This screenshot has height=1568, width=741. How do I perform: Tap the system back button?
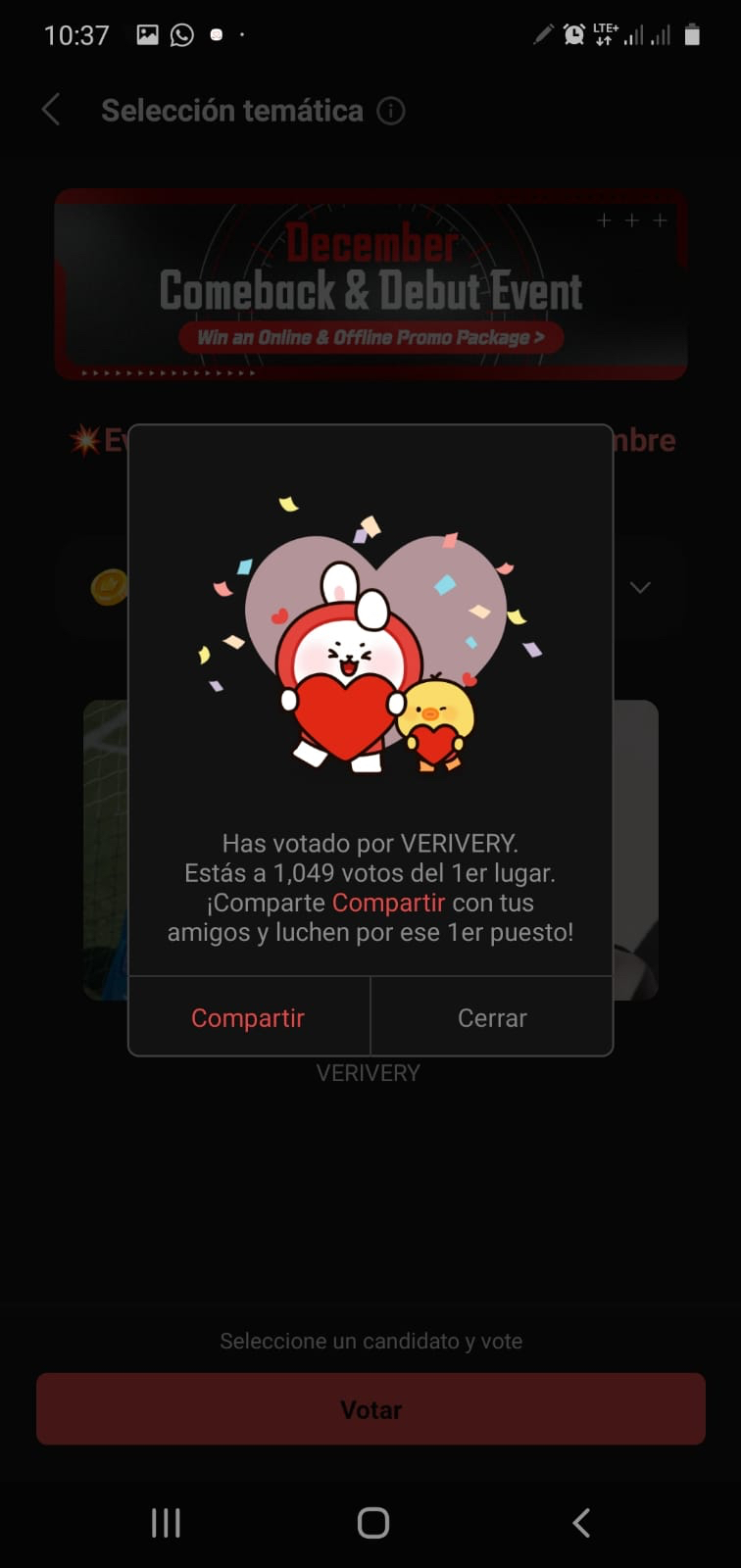[x=581, y=1522]
